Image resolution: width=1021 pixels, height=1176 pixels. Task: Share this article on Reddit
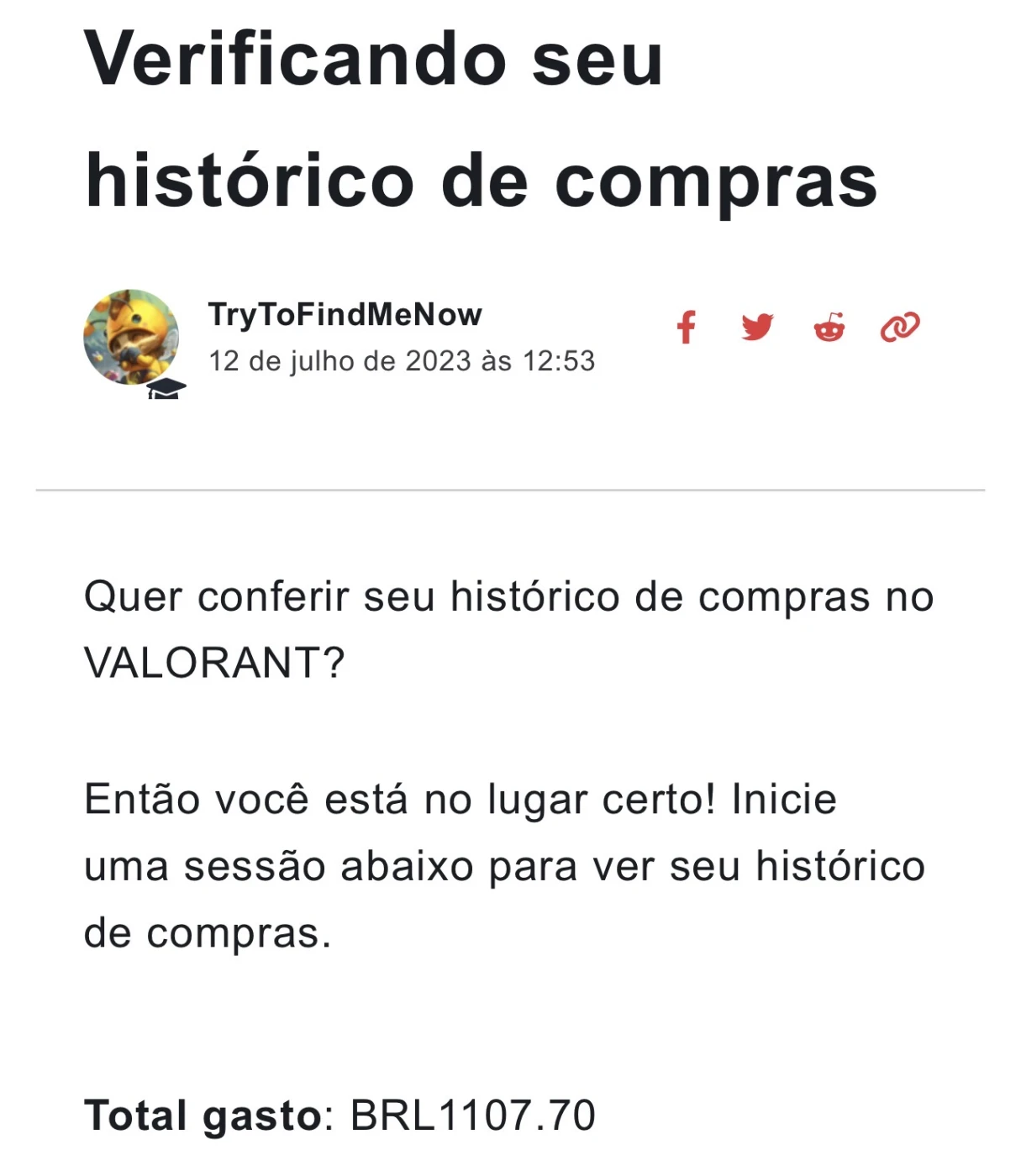829,327
